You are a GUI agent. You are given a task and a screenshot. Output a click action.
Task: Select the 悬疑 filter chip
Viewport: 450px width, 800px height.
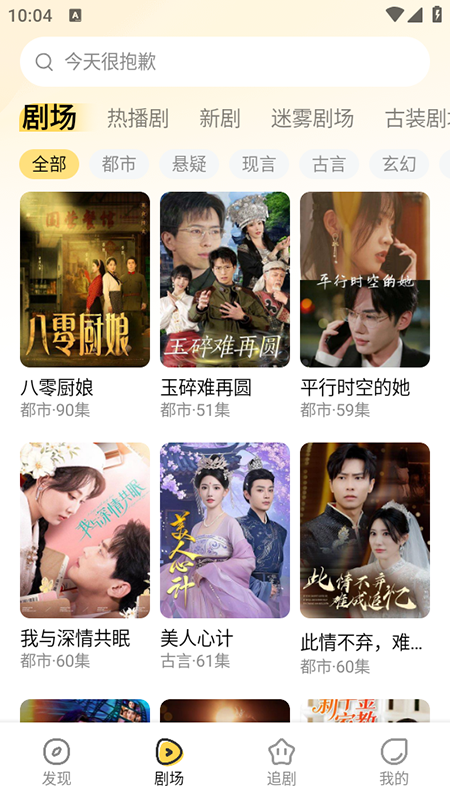pos(189,164)
